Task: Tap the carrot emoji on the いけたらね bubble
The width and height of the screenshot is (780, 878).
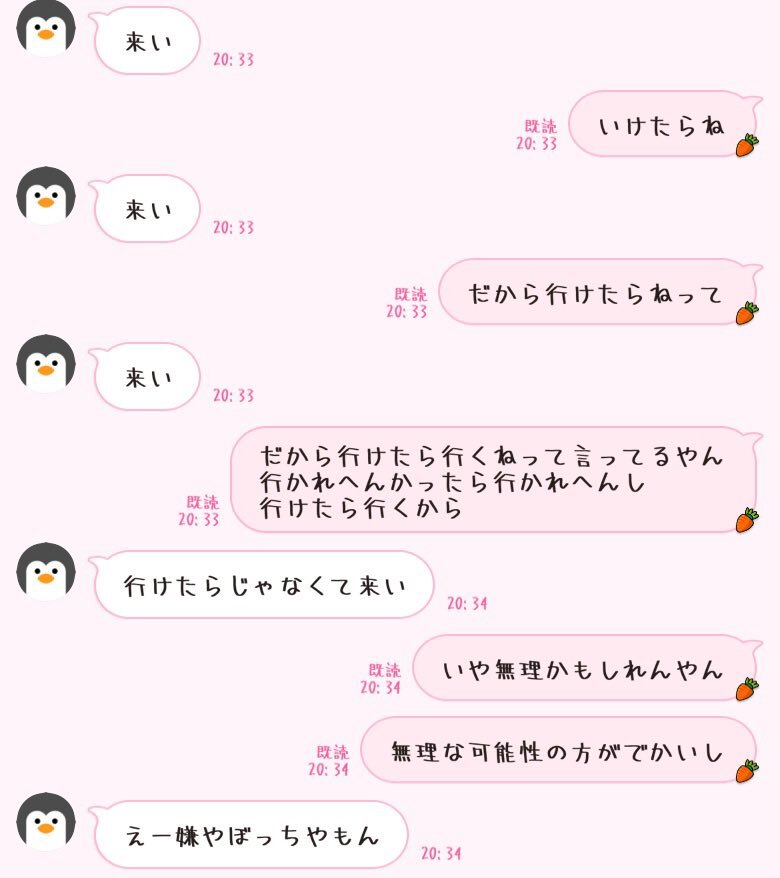Action: tap(743, 145)
